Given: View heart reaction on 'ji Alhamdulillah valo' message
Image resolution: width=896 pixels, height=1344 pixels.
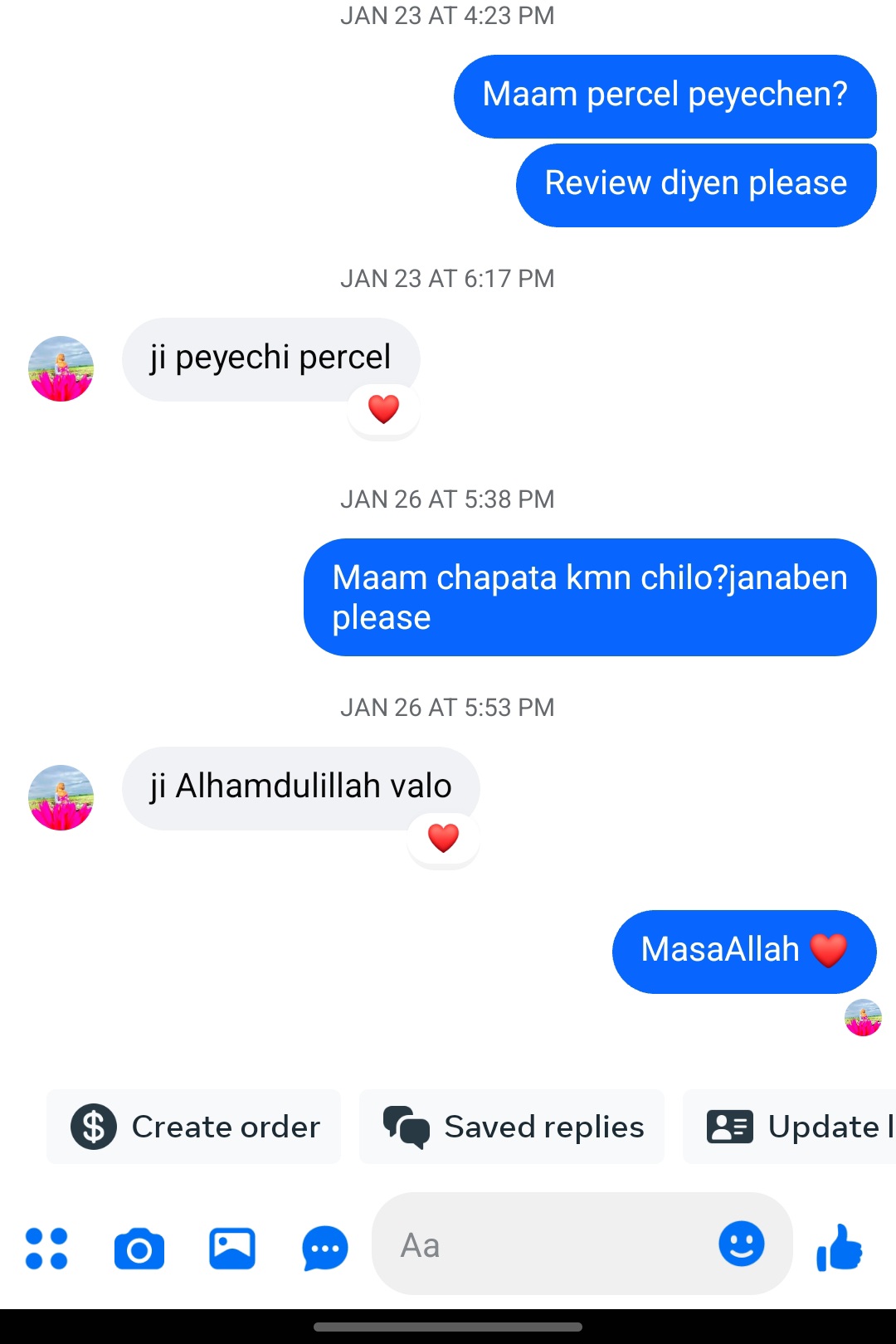Looking at the screenshot, I should click(x=443, y=838).
